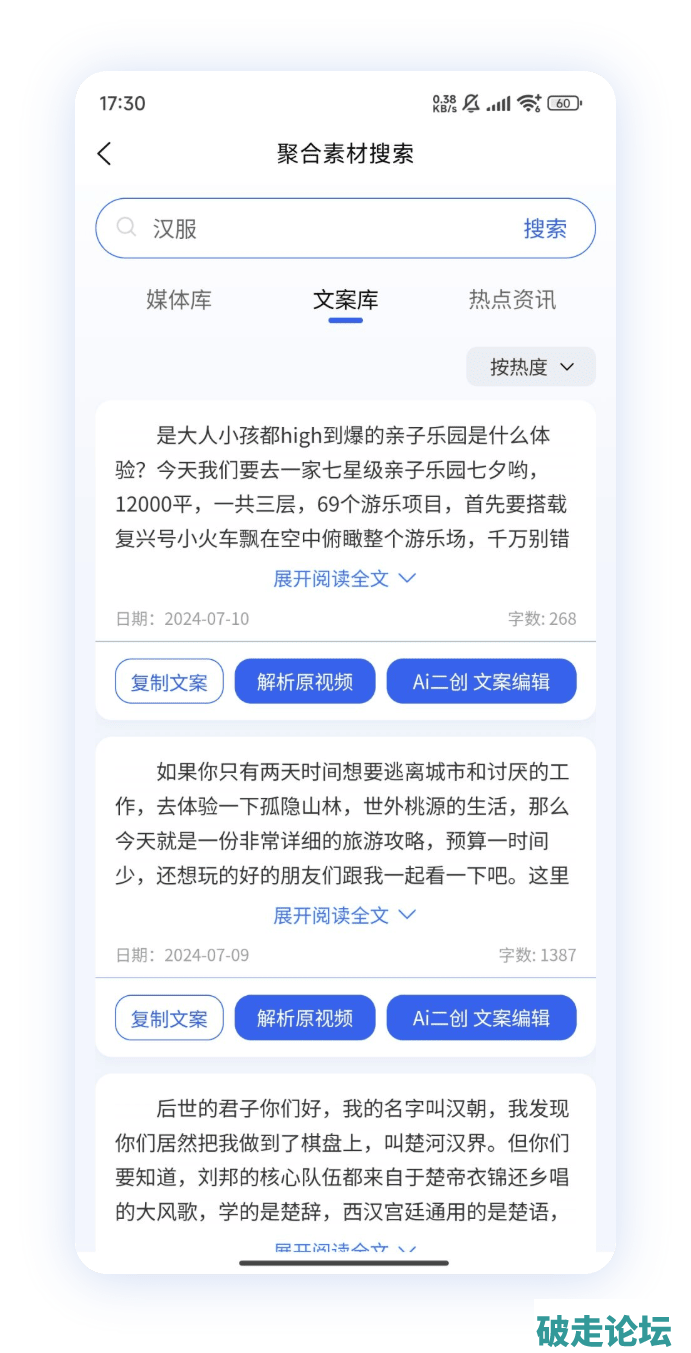691x1353 pixels.
Task: Switch to the 媒体库 tab
Action: (179, 299)
